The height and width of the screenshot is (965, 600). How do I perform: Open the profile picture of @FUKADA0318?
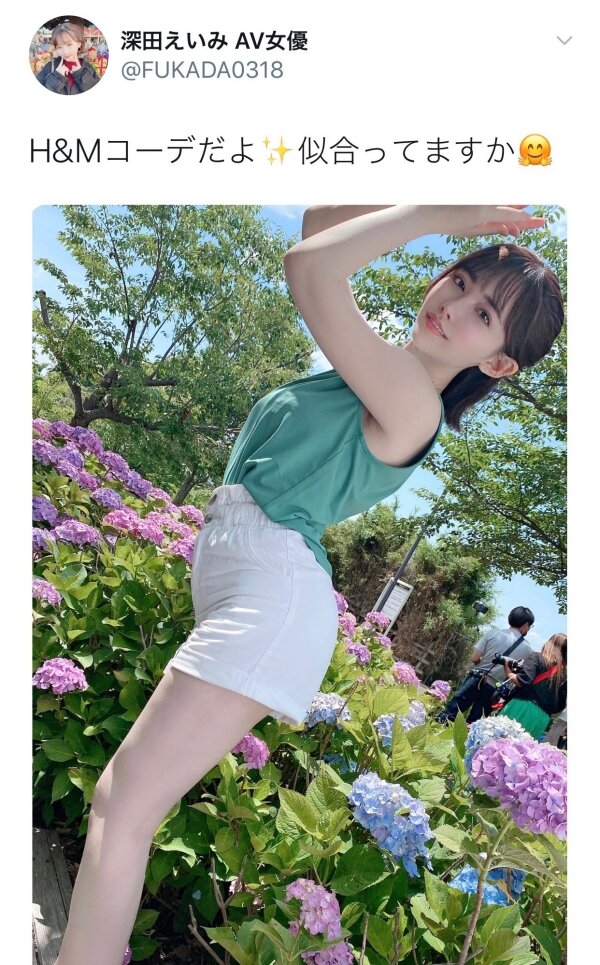click(x=68, y=55)
